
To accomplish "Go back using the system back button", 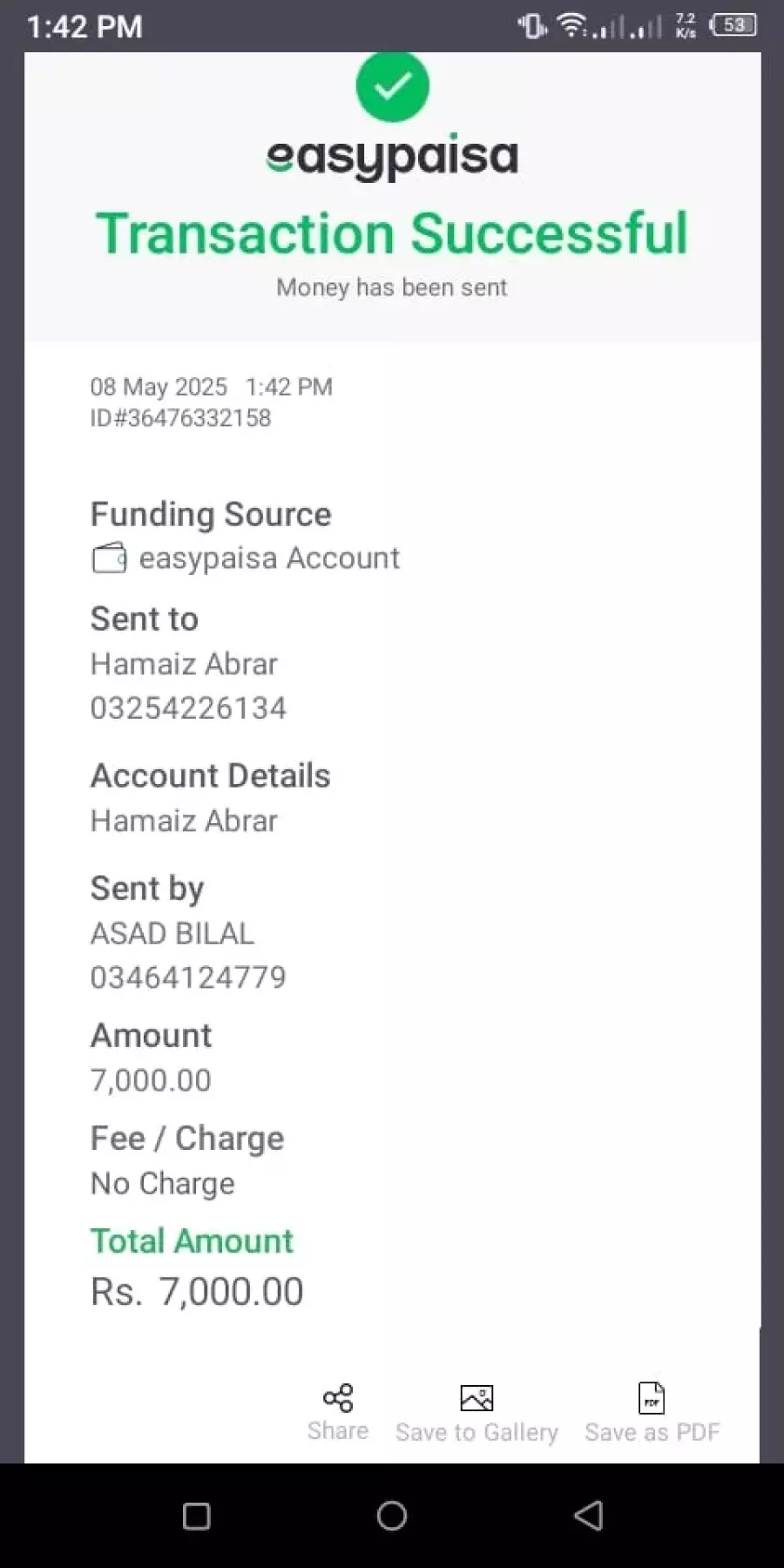I will (589, 1516).
